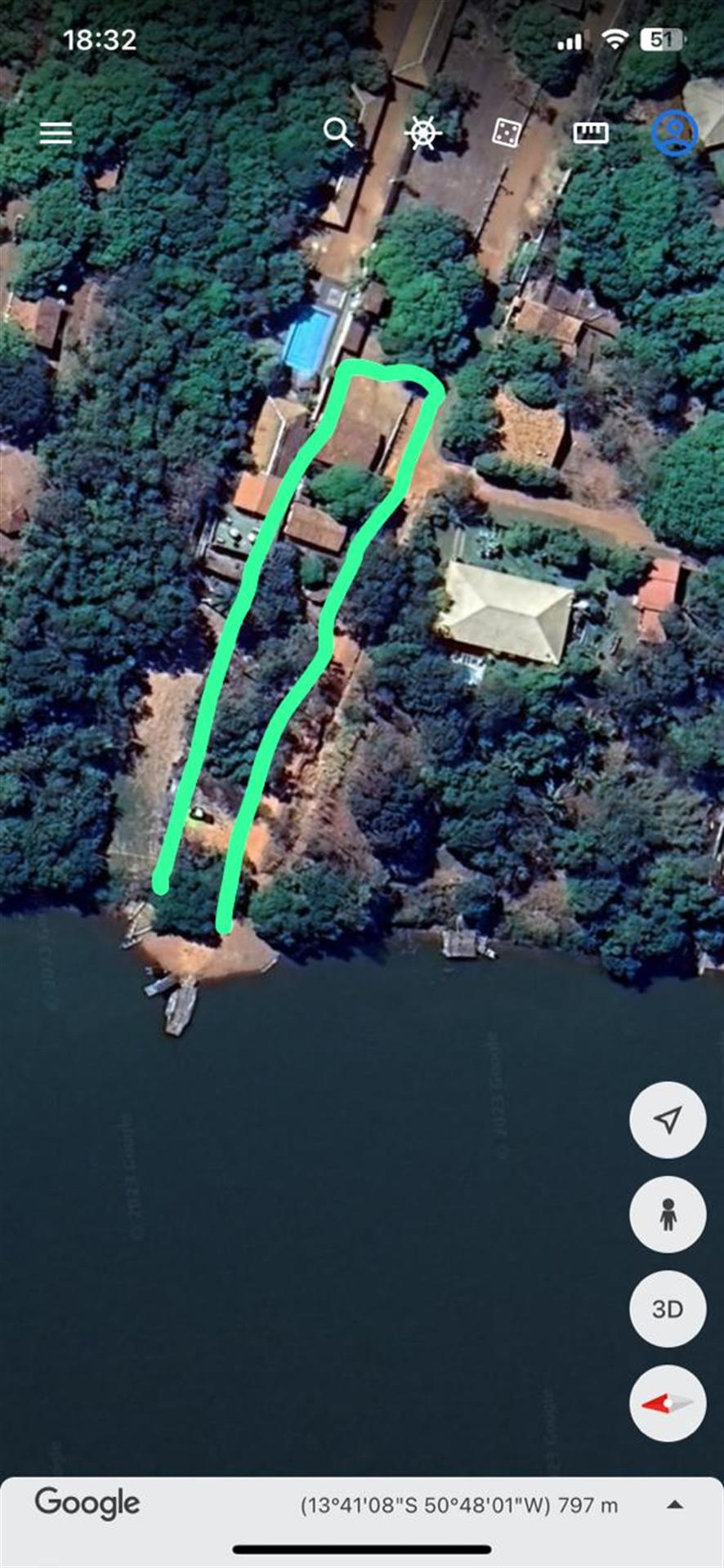The image size is (724, 1568).
Task: Switch to 3D view
Action: pyautogui.click(x=668, y=1309)
